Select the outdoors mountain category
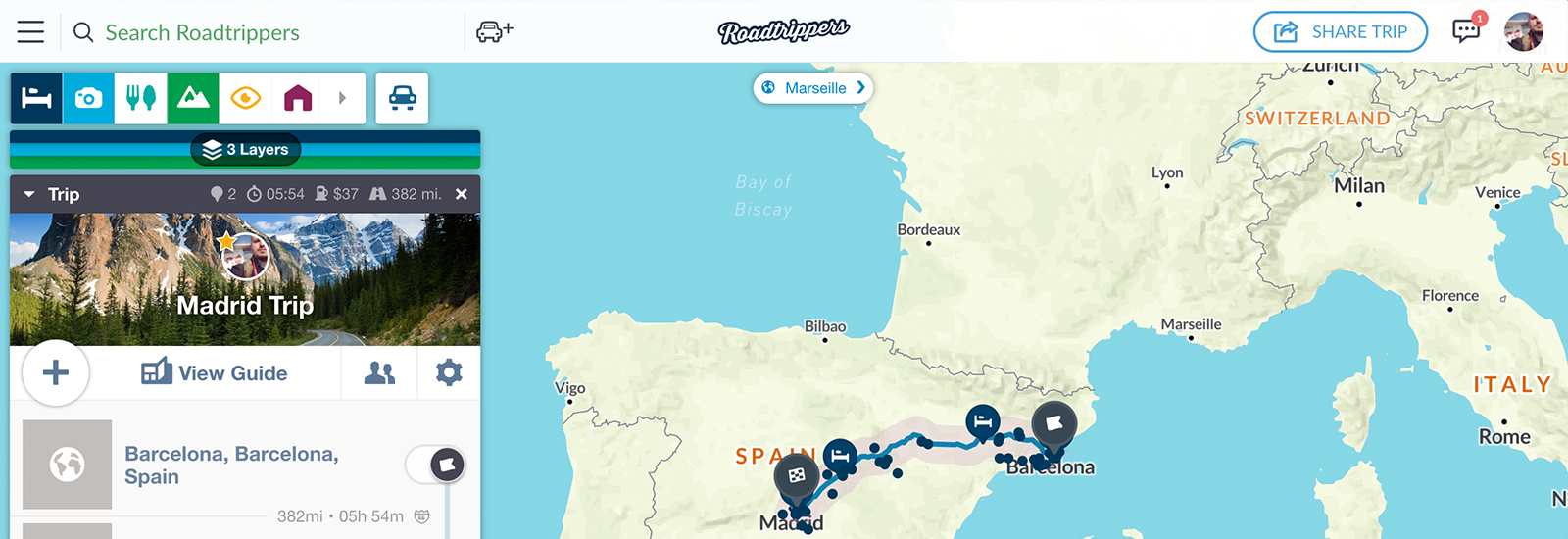The height and width of the screenshot is (539, 1568). click(x=193, y=98)
